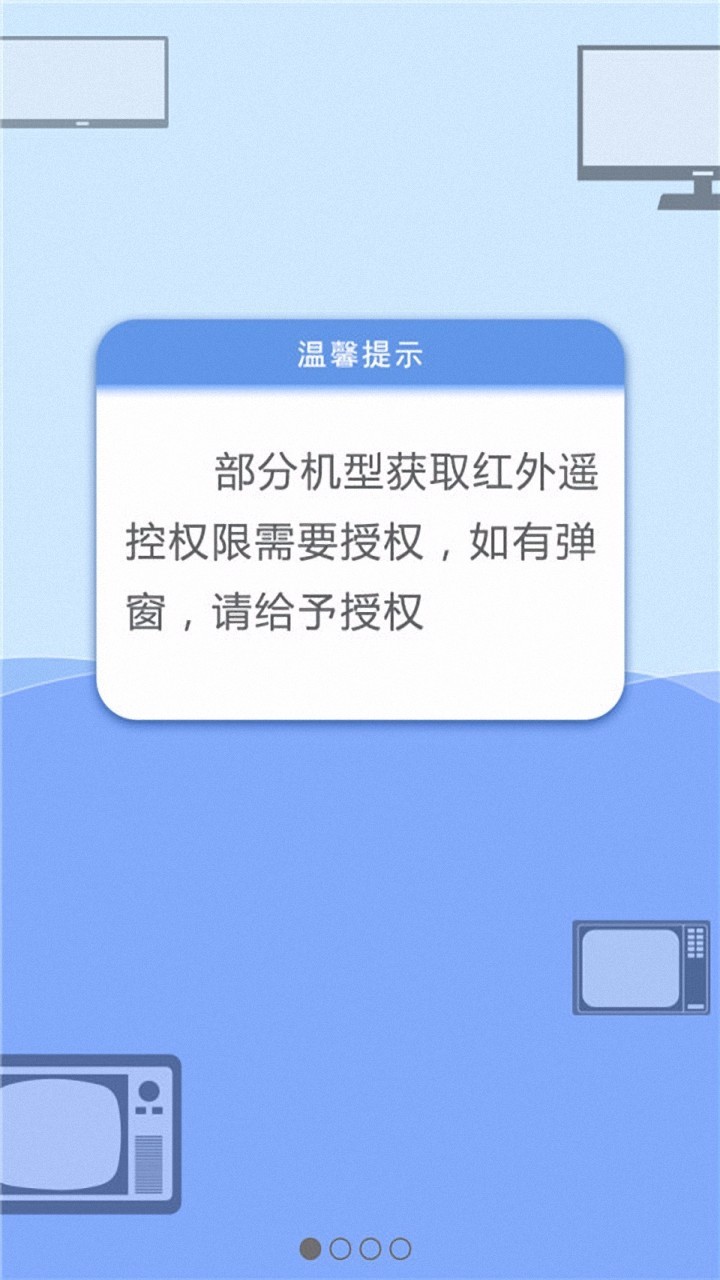
Task: Go to the third page indicator dot
Action: (x=370, y=1248)
